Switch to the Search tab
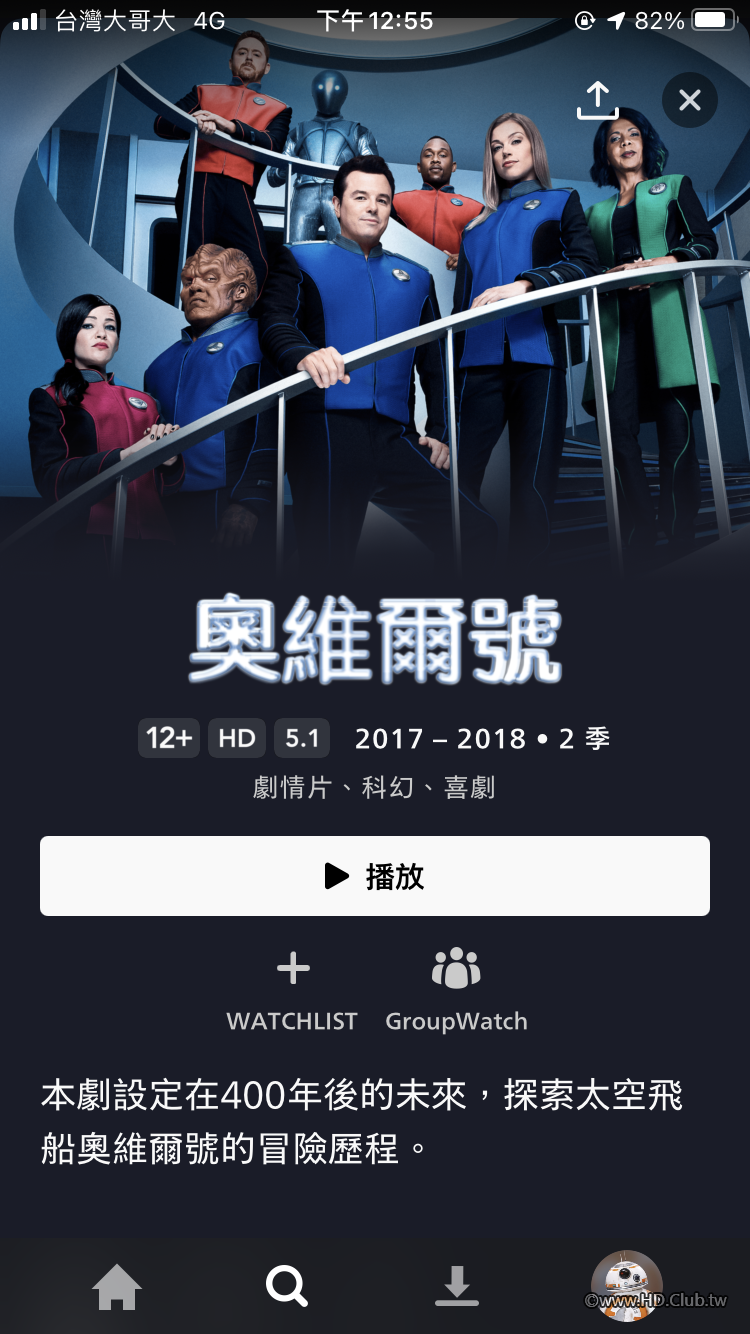 [x=286, y=1286]
